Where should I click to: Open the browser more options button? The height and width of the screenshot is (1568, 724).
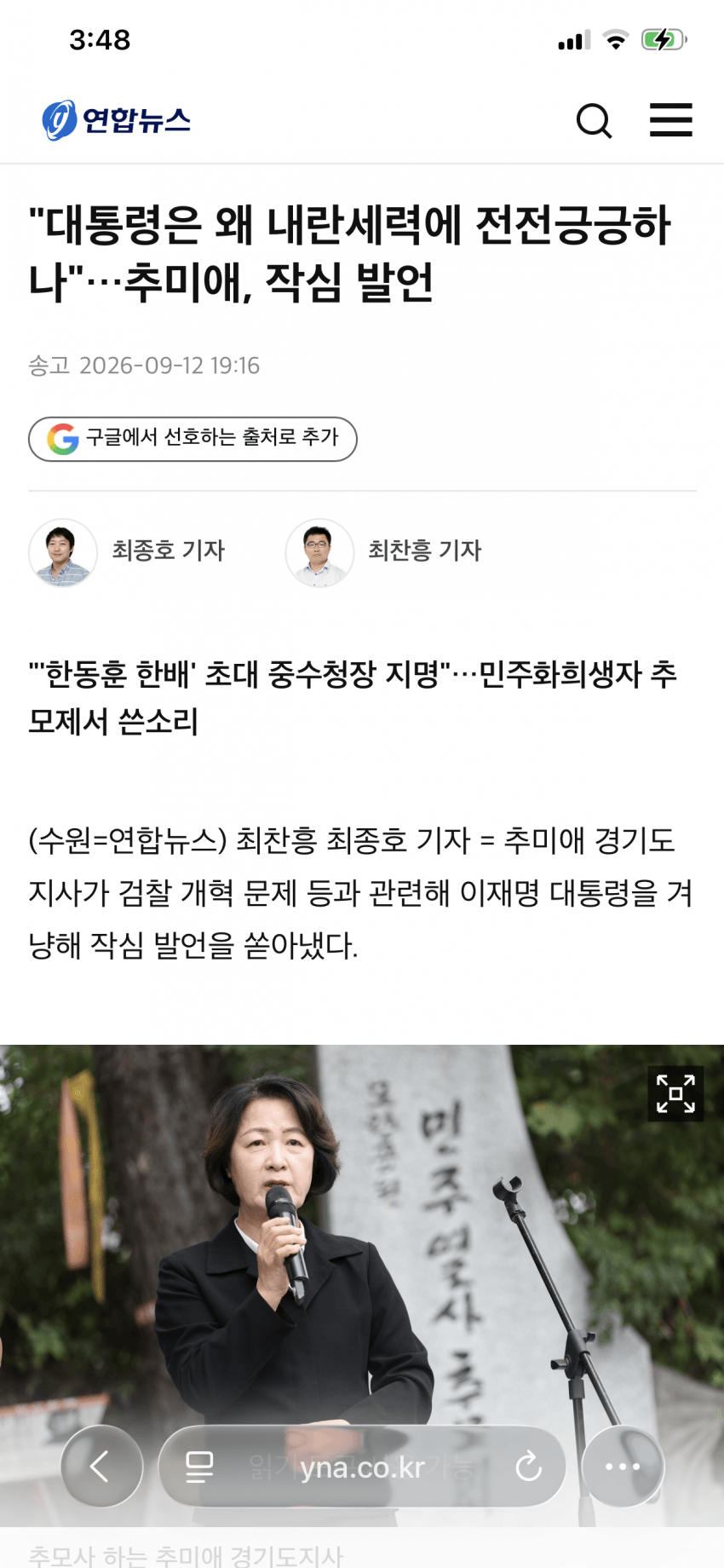click(x=623, y=1467)
